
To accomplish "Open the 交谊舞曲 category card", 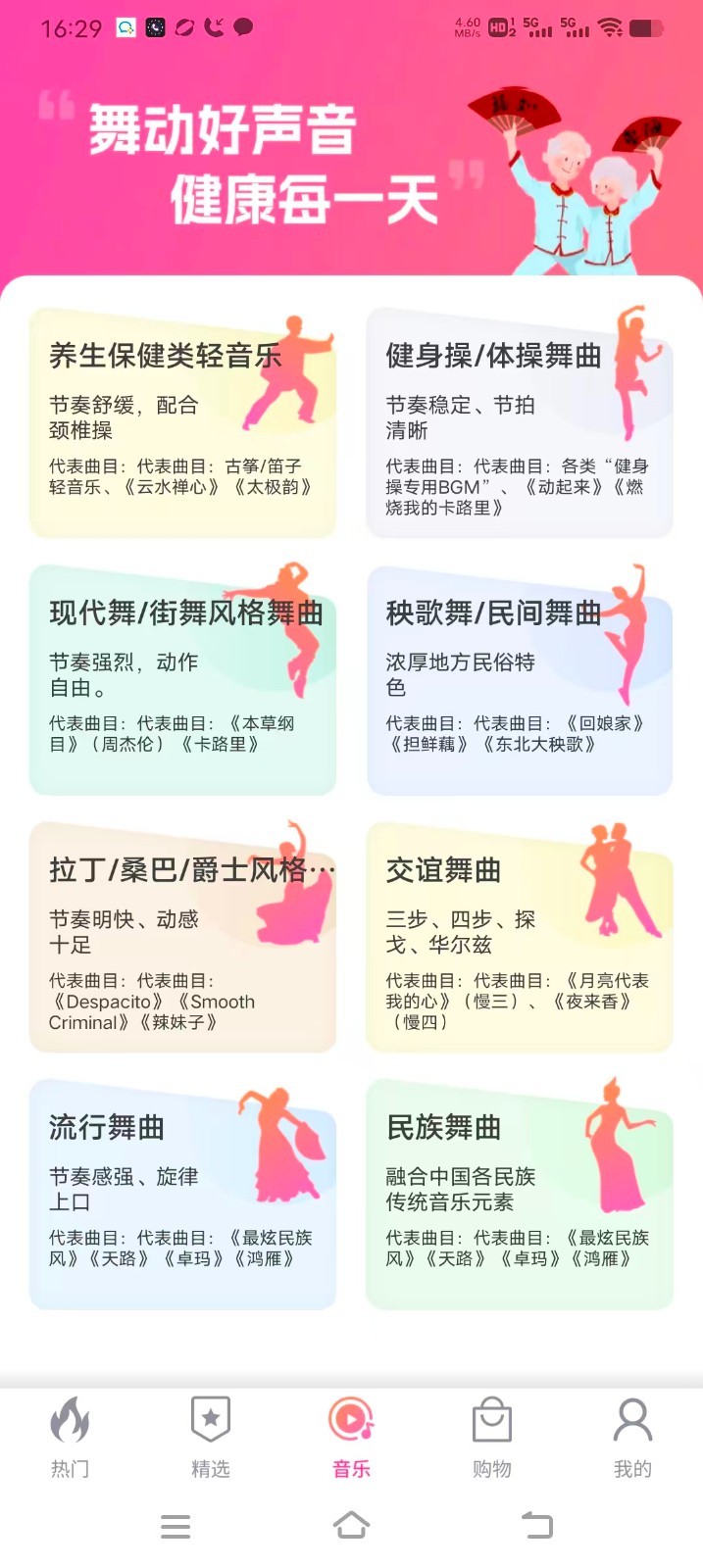I will click(x=519, y=936).
